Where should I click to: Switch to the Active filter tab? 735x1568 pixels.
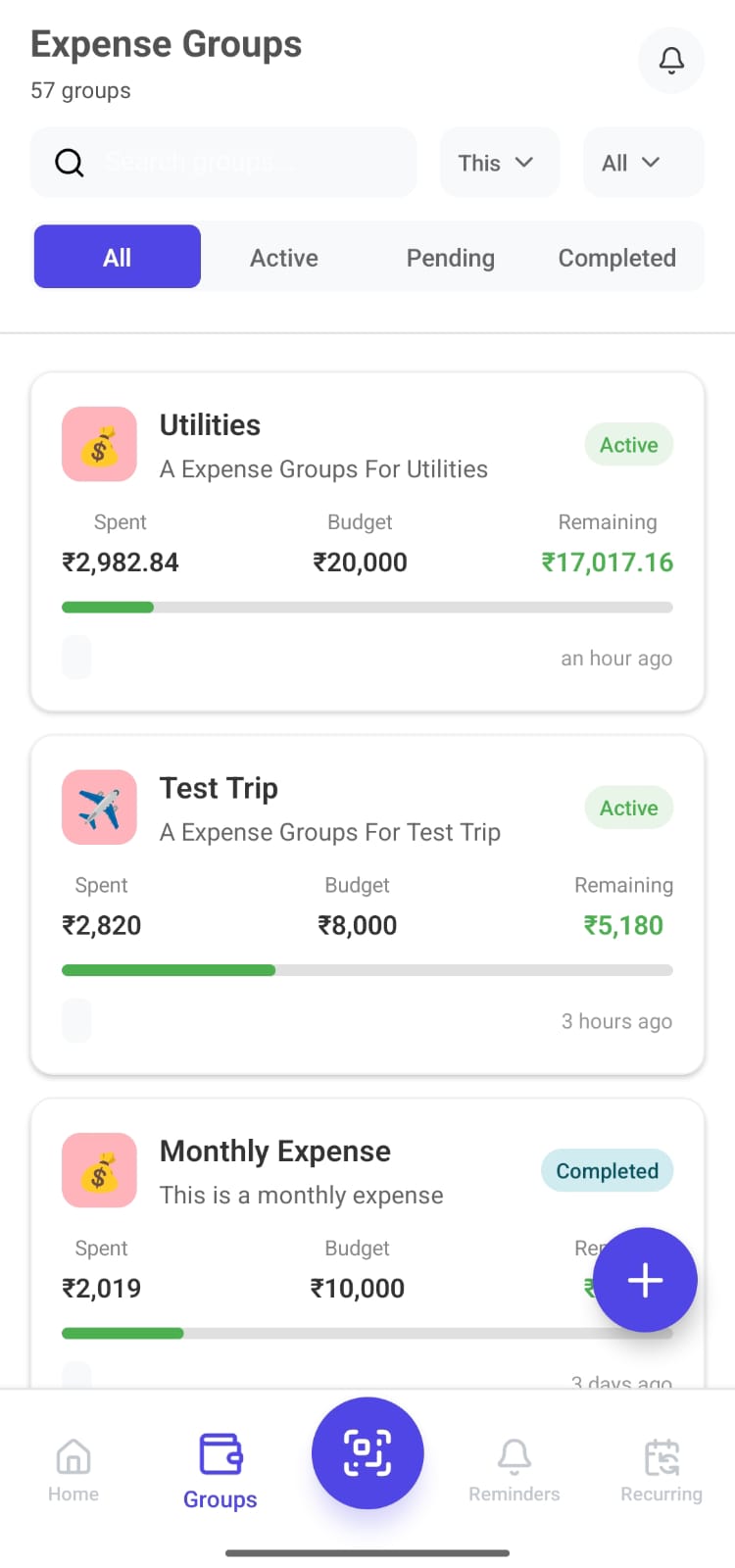click(283, 257)
